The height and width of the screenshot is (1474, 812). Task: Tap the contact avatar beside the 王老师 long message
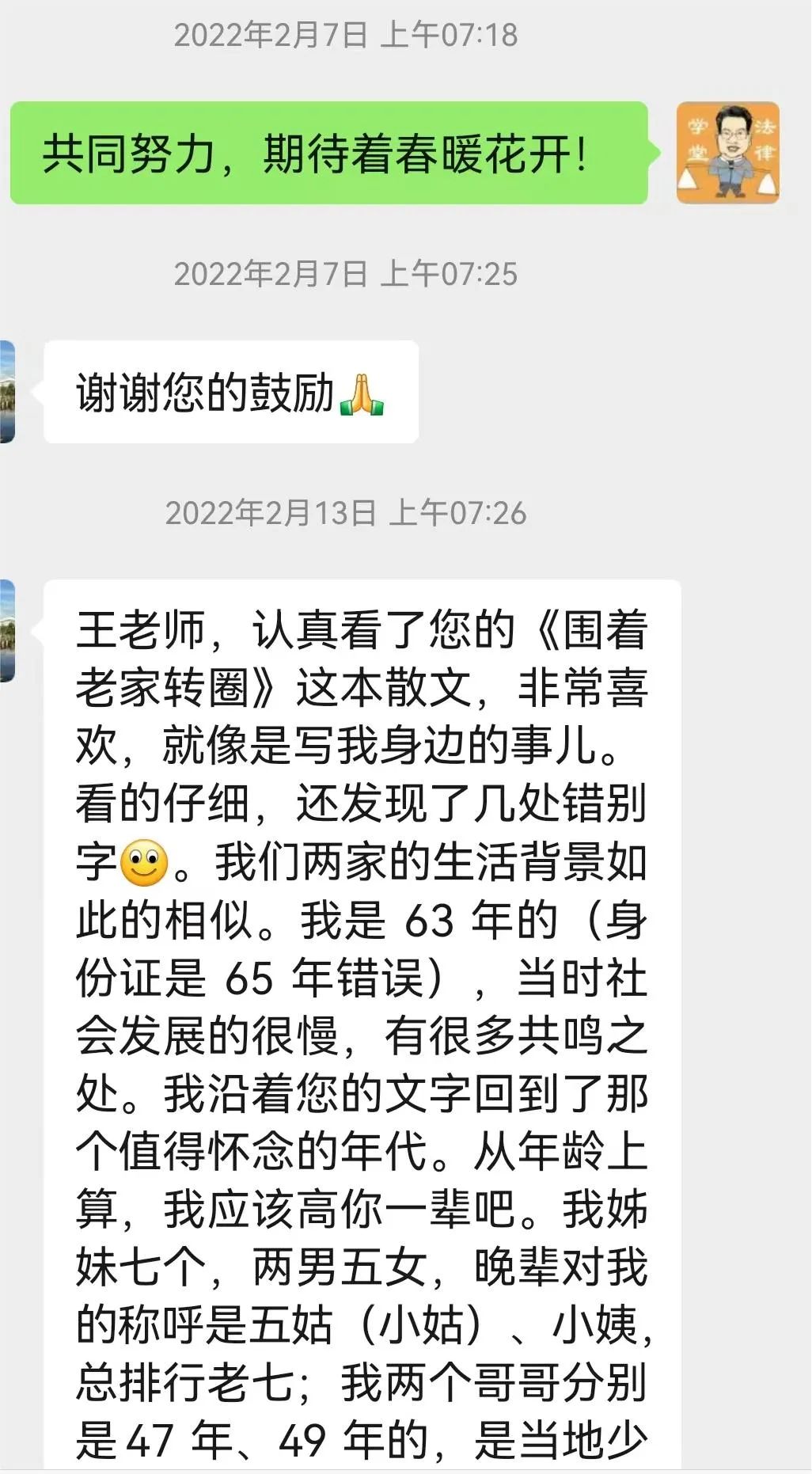click(x=7, y=631)
